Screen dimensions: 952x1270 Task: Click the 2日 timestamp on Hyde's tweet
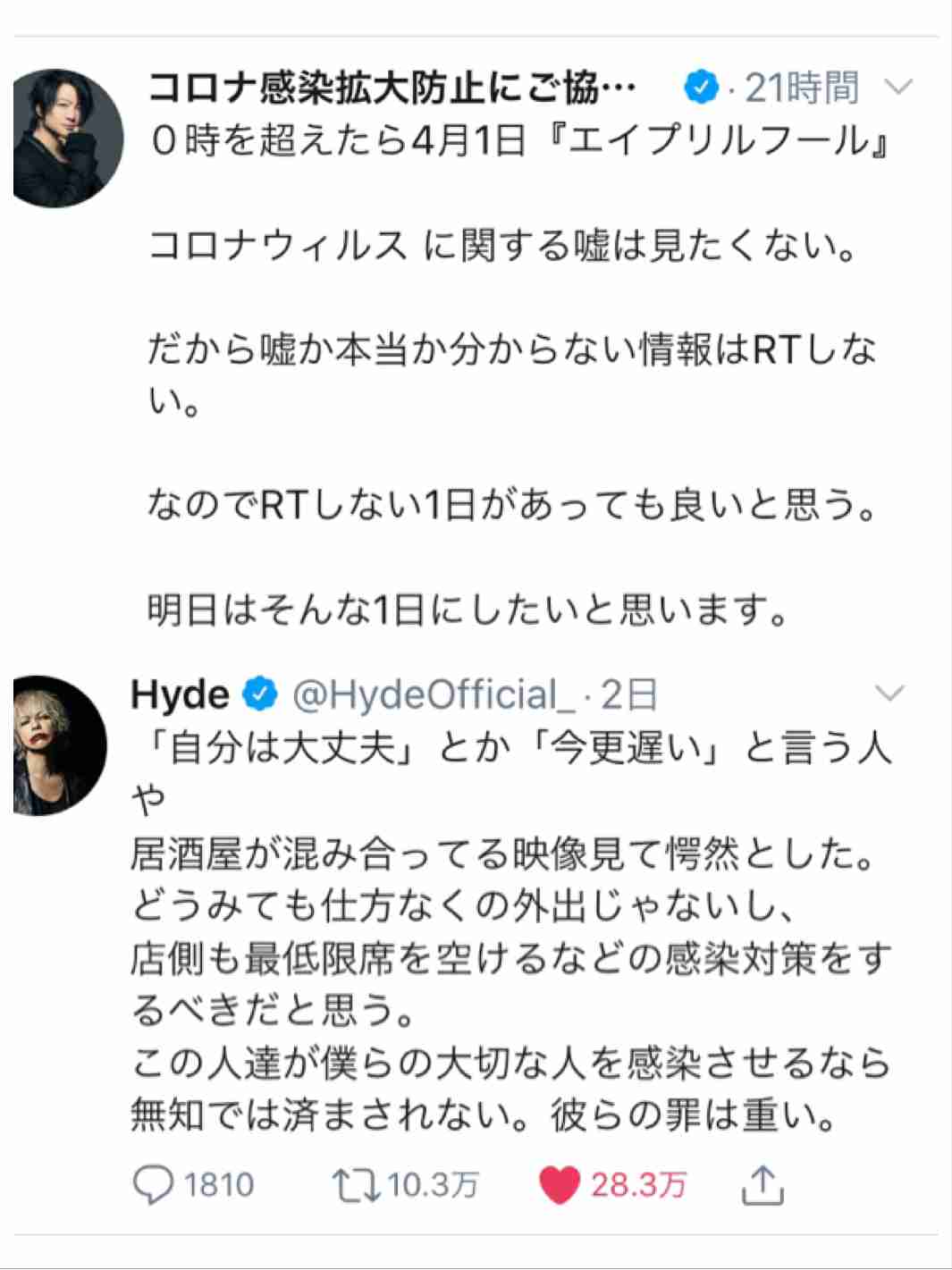click(x=626, y=693)
